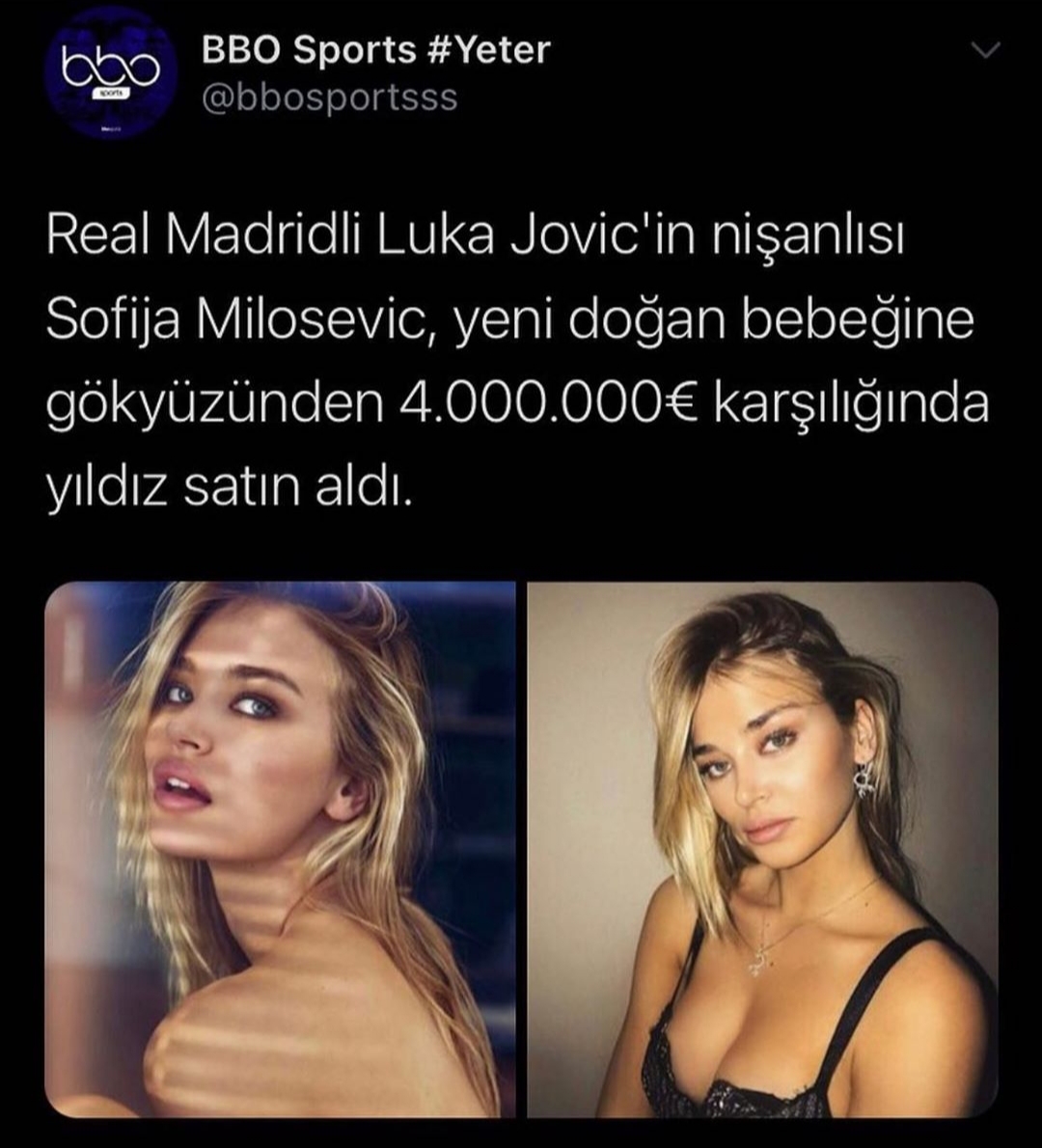Open the left photo in the tweet
The height and width of the screenshot is (1148, 1042).
(x=280, y=849)
